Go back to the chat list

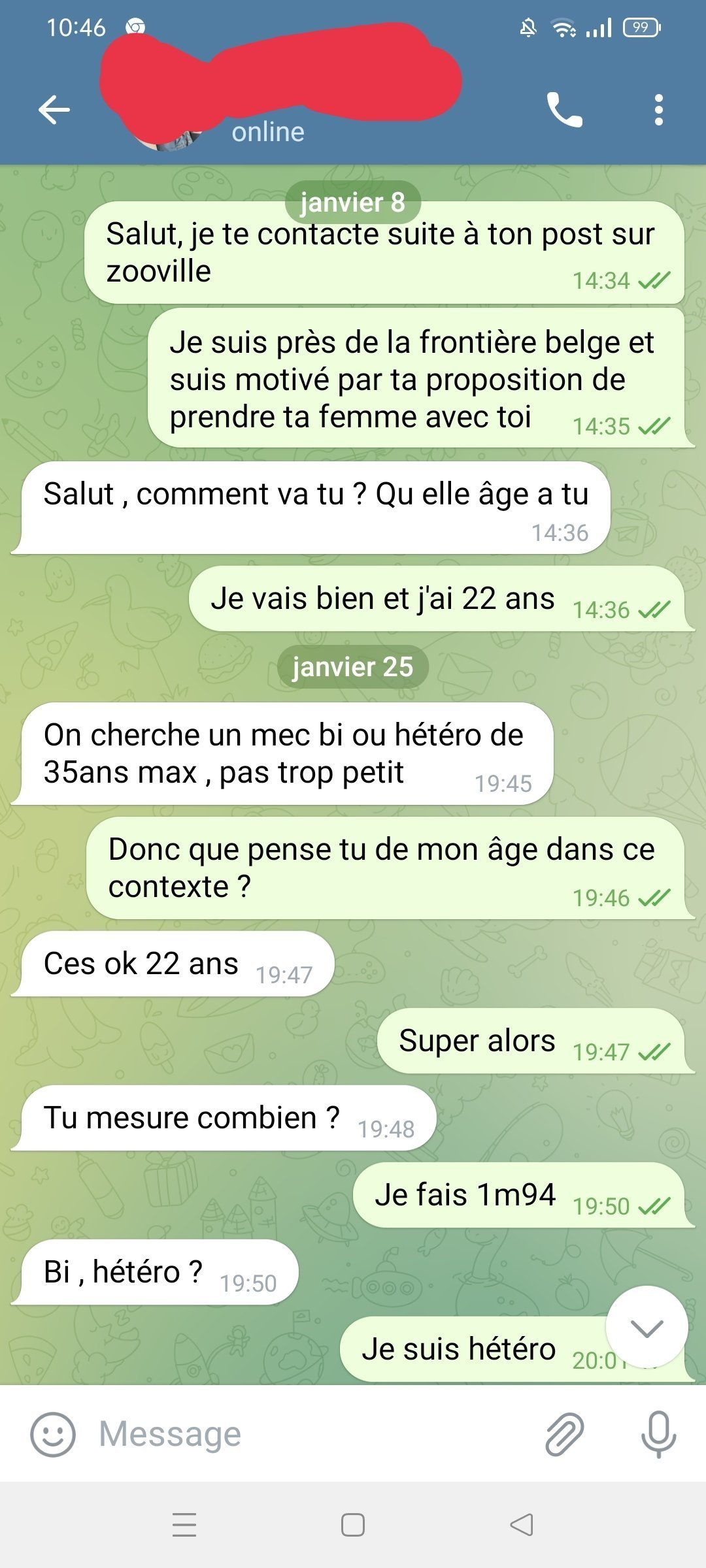[54, 109]
